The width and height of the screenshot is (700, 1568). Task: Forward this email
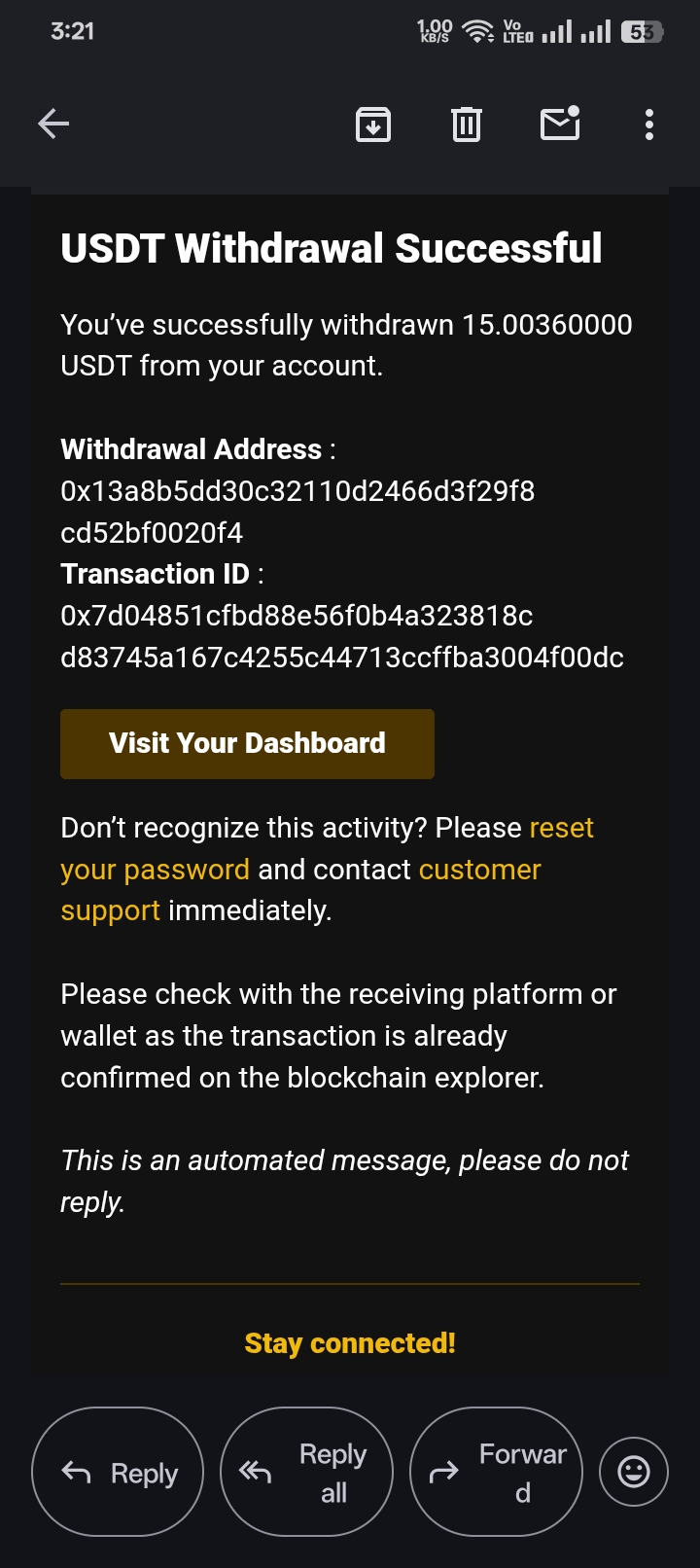pyautogui.click(x=497, y=1472)
